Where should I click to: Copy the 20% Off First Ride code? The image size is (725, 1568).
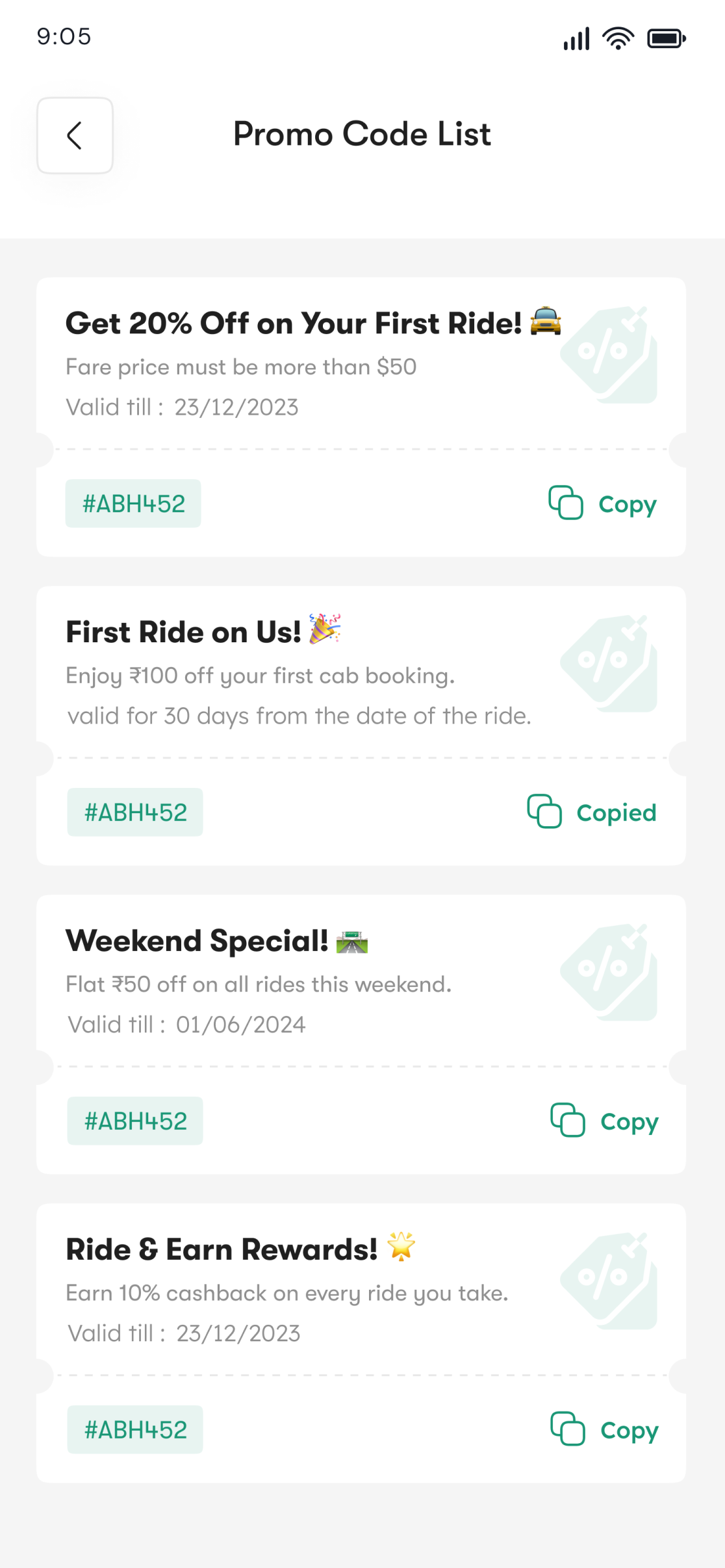pyautogui.click(x=603, y=504)
